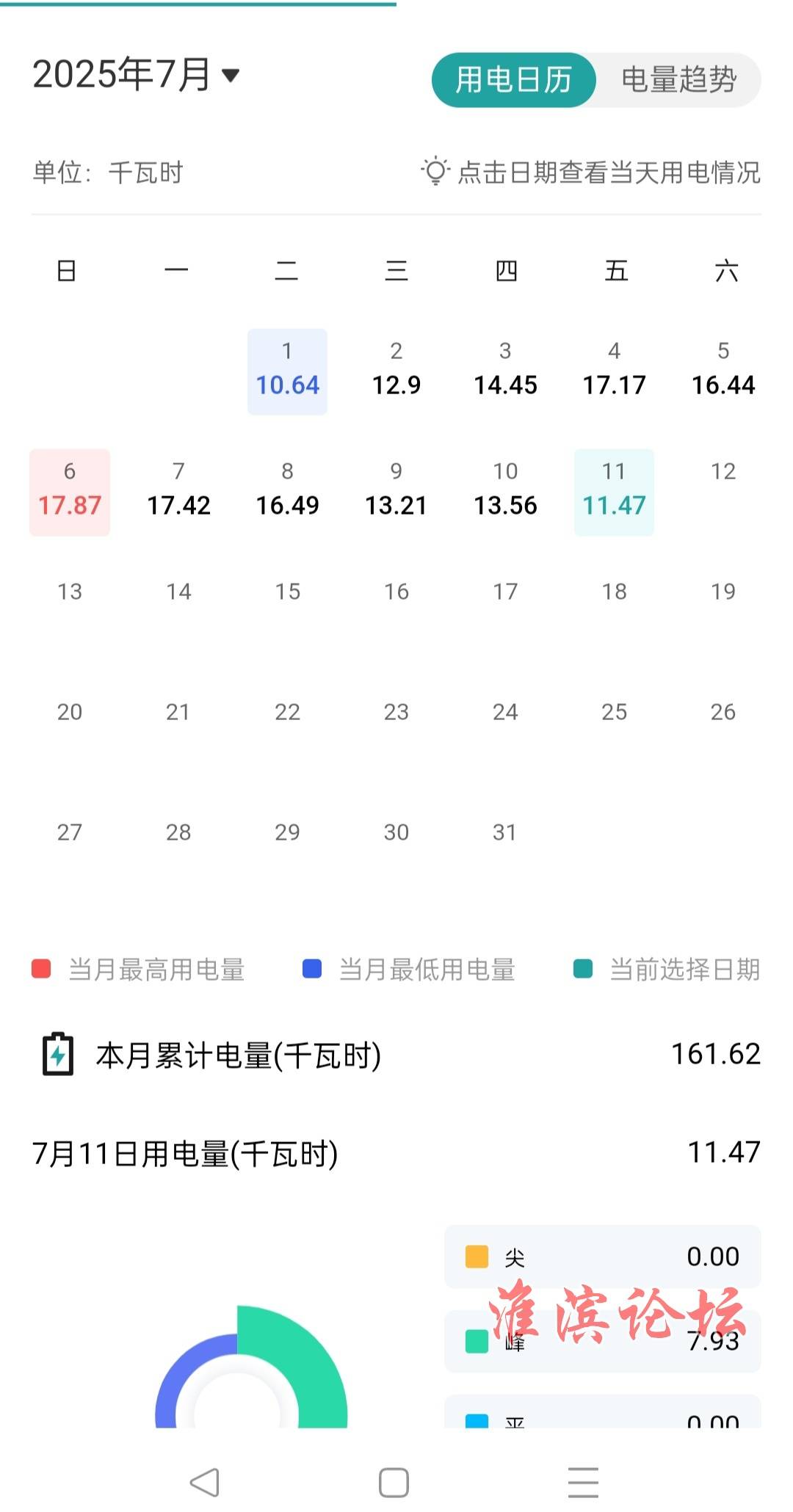Screen dimensions: 793x1512
Task: Select highest-usage day July 6
Action: (70, 493)
